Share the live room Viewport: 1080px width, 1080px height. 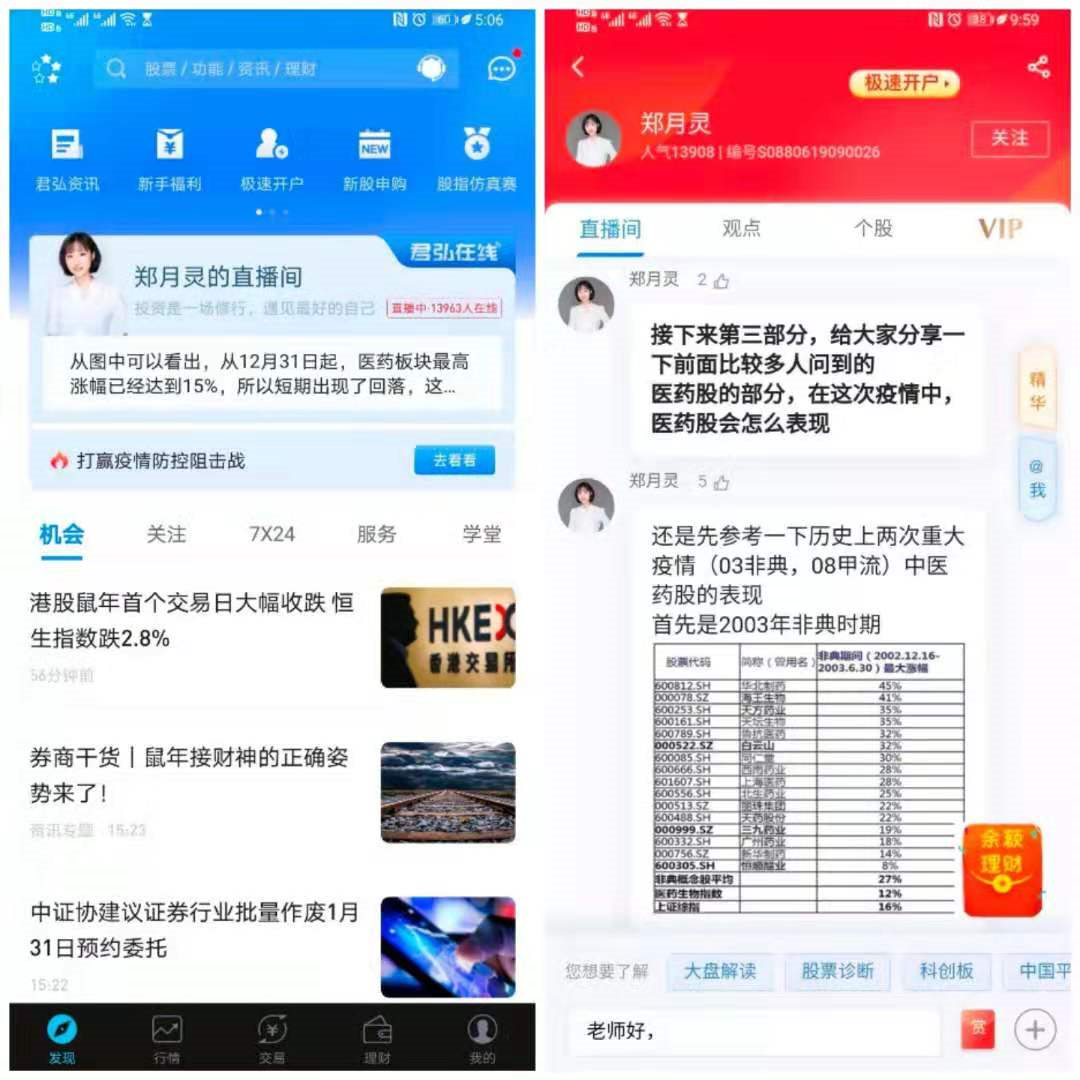[x=1038, y=67]
